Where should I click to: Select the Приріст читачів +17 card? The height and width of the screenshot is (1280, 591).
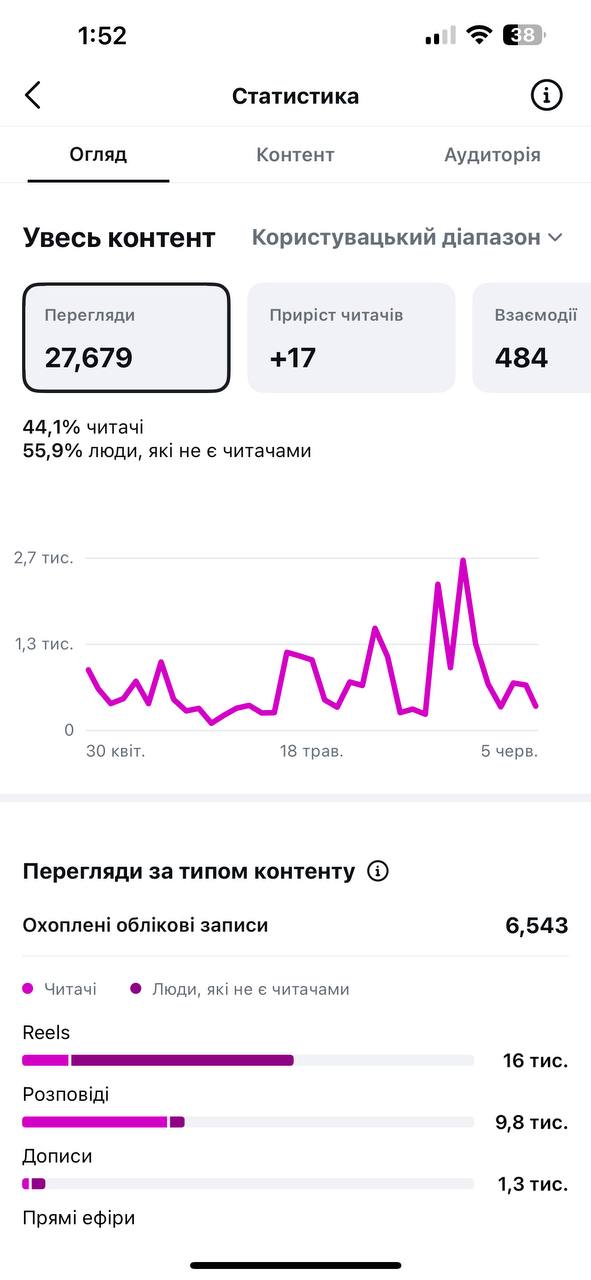coord(351,338)
